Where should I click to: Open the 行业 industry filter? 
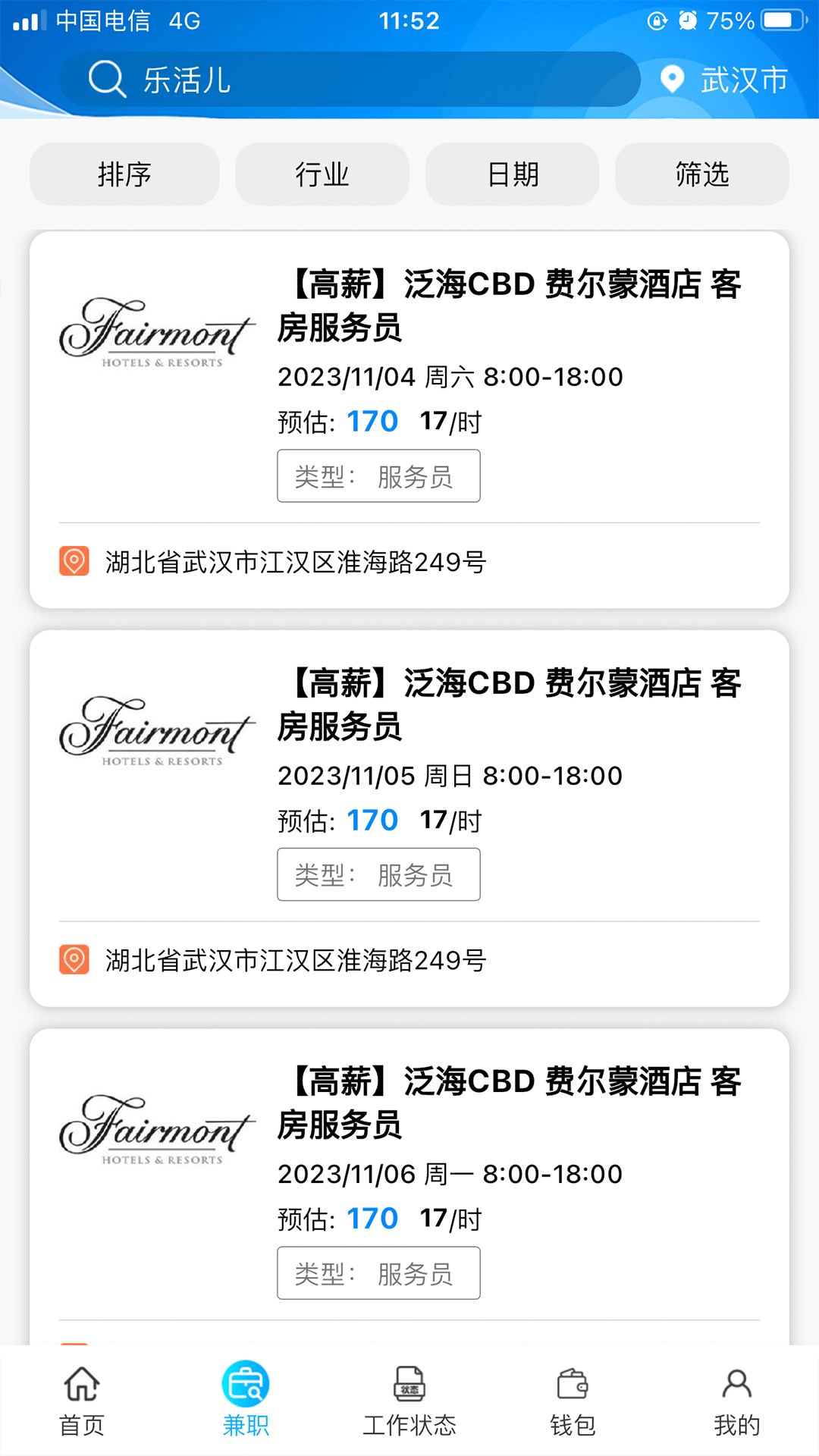coord(322,174)
